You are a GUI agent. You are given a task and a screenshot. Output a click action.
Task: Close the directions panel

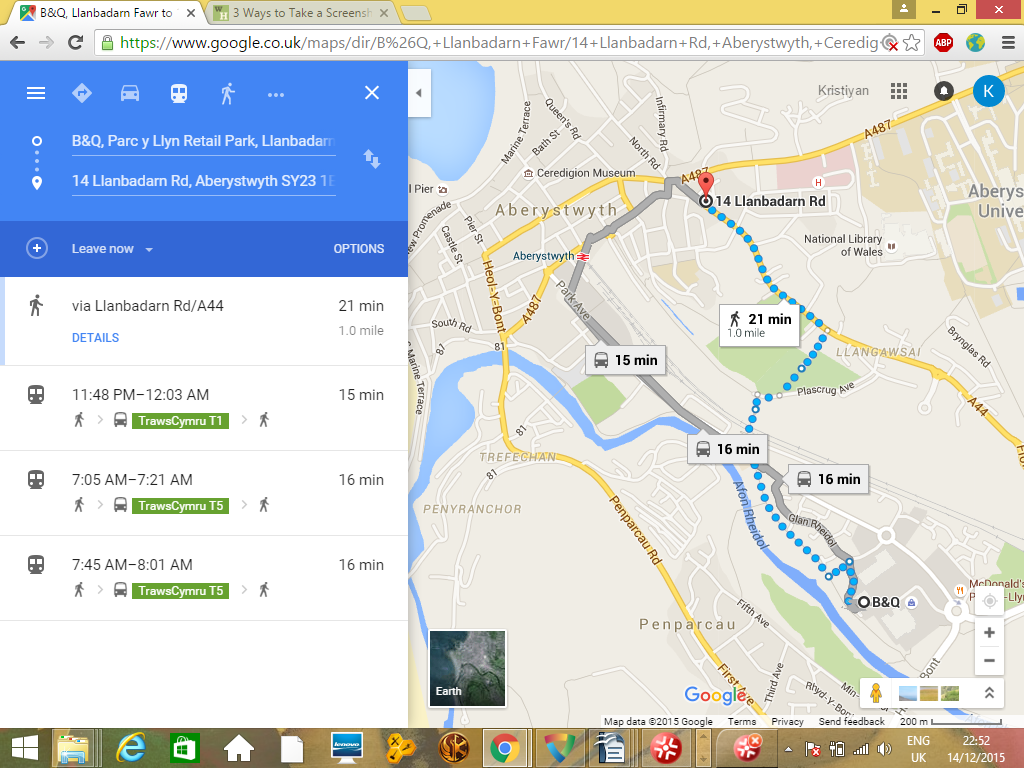pos(372,93)
